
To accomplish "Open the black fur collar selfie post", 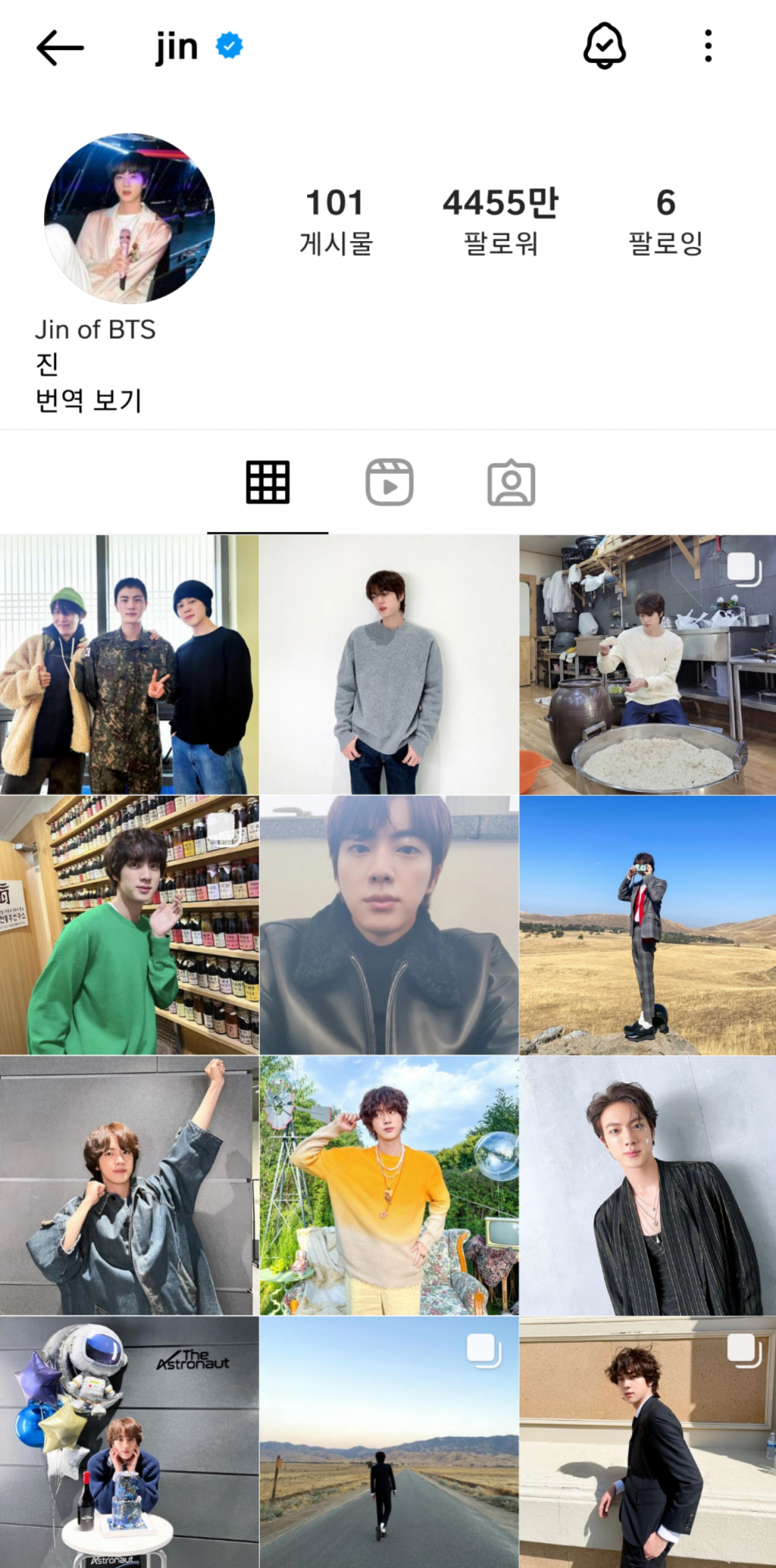I will 389,925.
